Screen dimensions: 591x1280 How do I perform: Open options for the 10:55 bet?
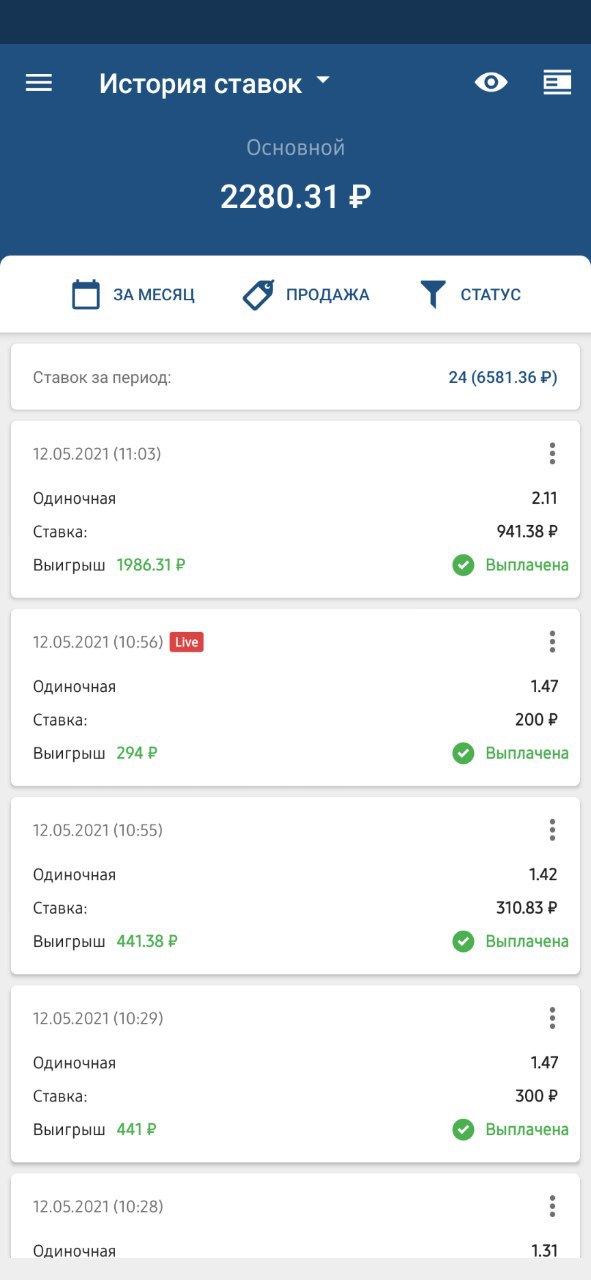coord(552,830)
